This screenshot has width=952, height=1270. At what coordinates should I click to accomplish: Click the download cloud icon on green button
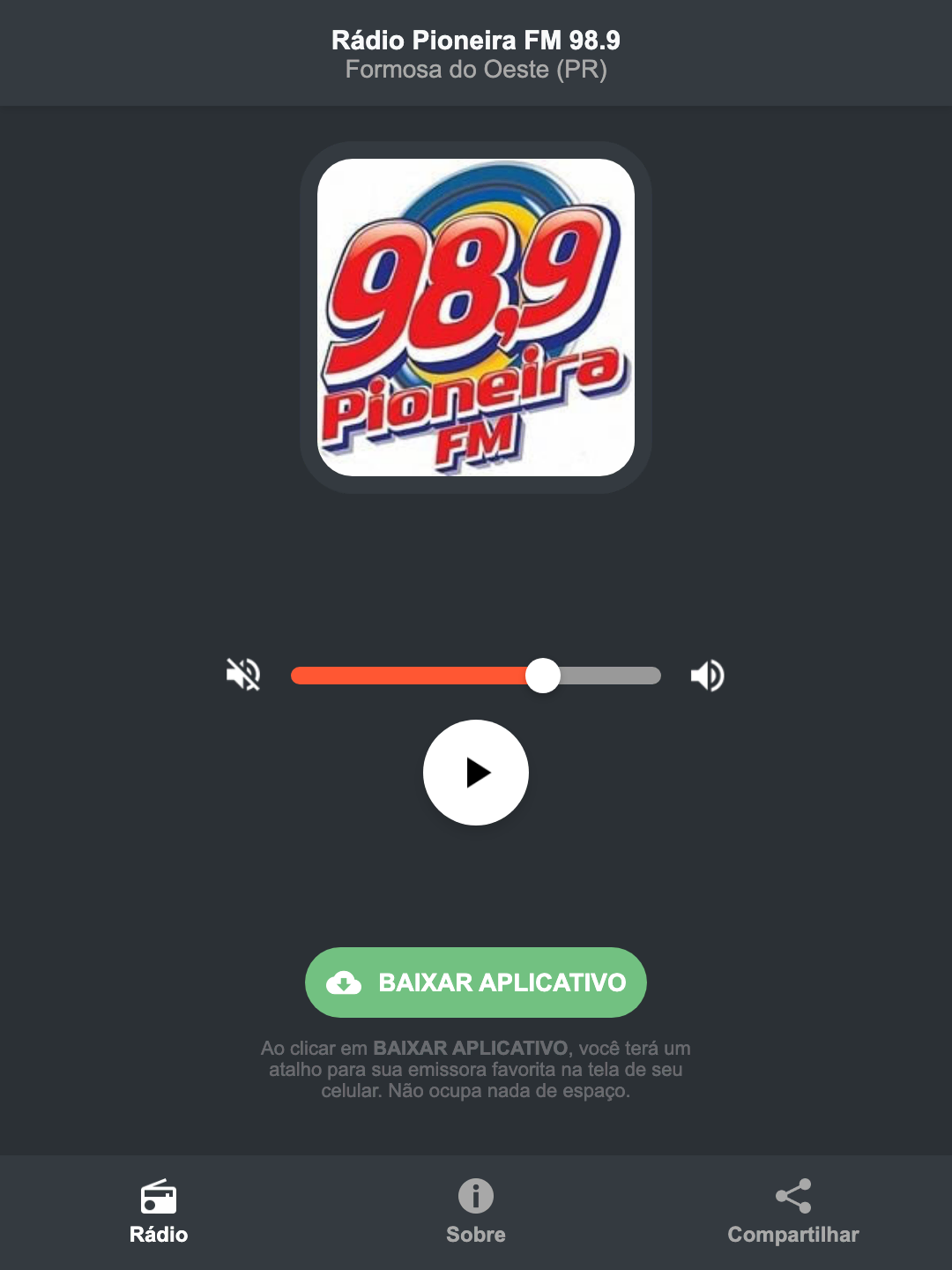click(x=346, y=982)
